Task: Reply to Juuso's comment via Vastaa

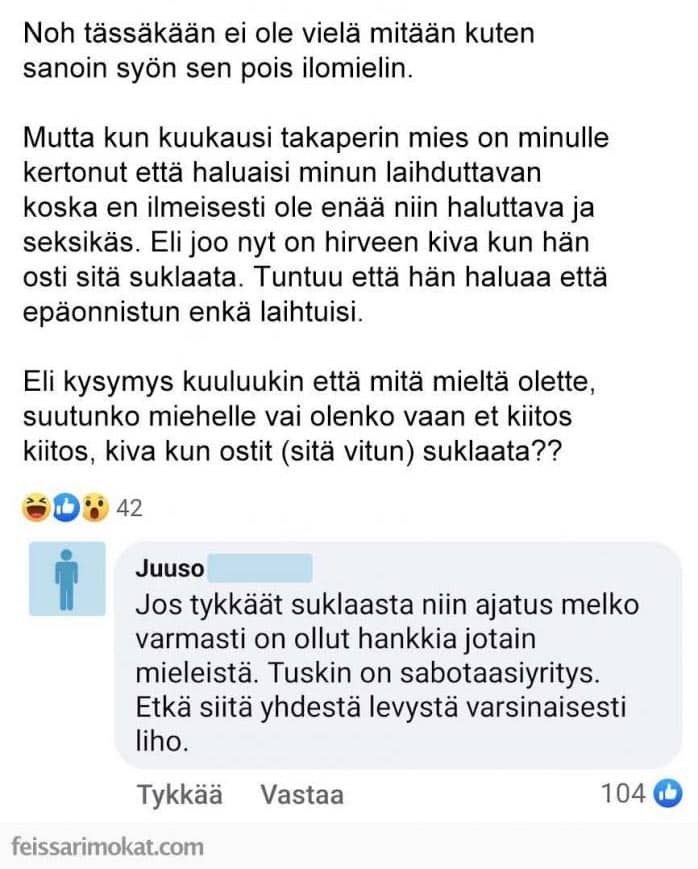Action: 301,795
